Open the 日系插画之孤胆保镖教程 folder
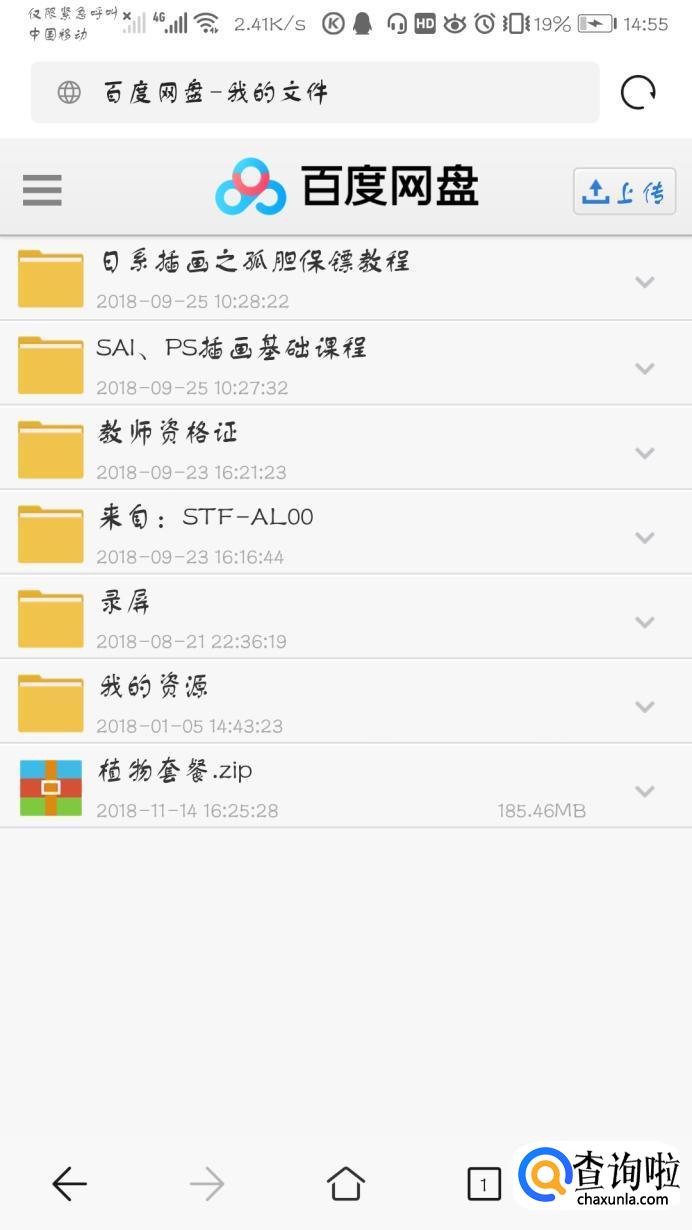Screen dimensions: 692x1230 [255, 263]
